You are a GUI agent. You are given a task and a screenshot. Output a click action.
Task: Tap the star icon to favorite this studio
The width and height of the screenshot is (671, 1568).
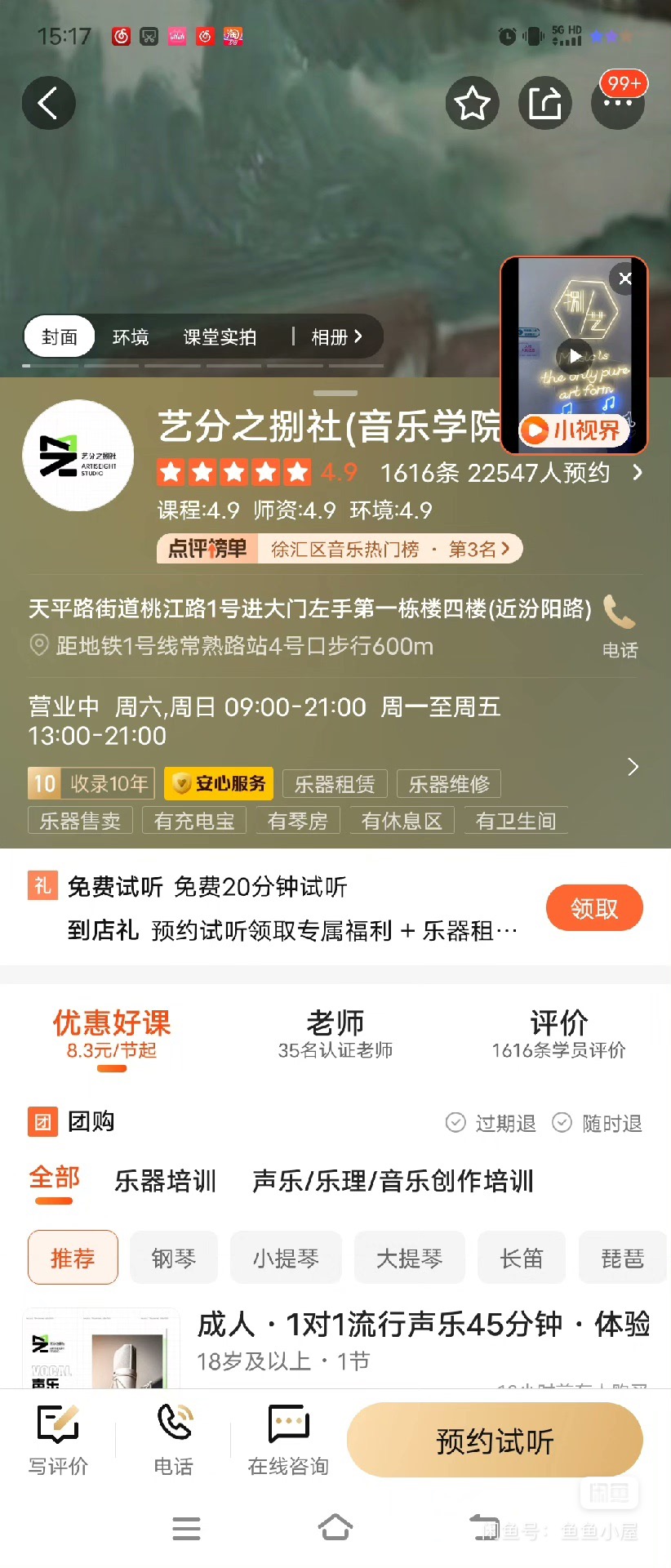pyautogui.click(x=472, y=103)
